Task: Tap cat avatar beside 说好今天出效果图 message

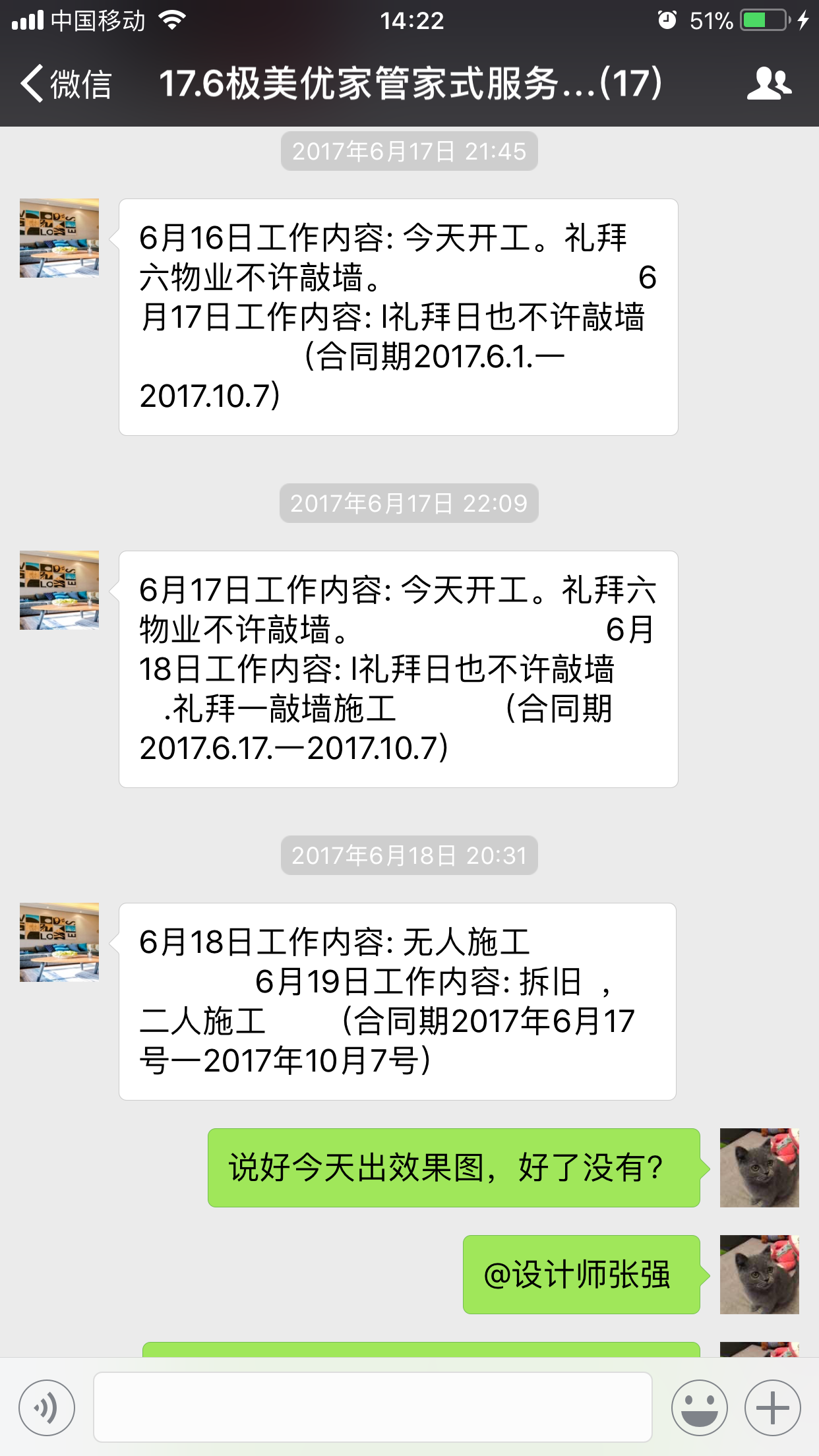Action: [759, 1168]
